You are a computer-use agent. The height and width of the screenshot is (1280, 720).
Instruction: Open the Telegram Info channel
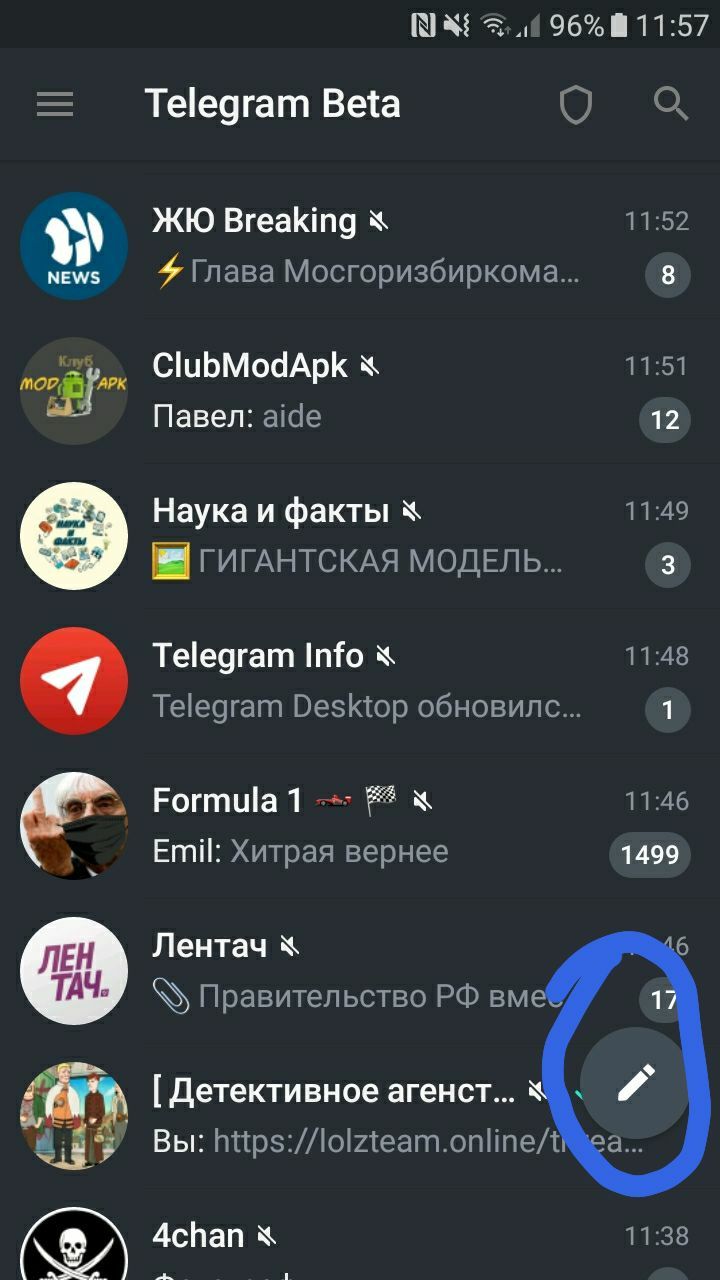pos(360,681)
